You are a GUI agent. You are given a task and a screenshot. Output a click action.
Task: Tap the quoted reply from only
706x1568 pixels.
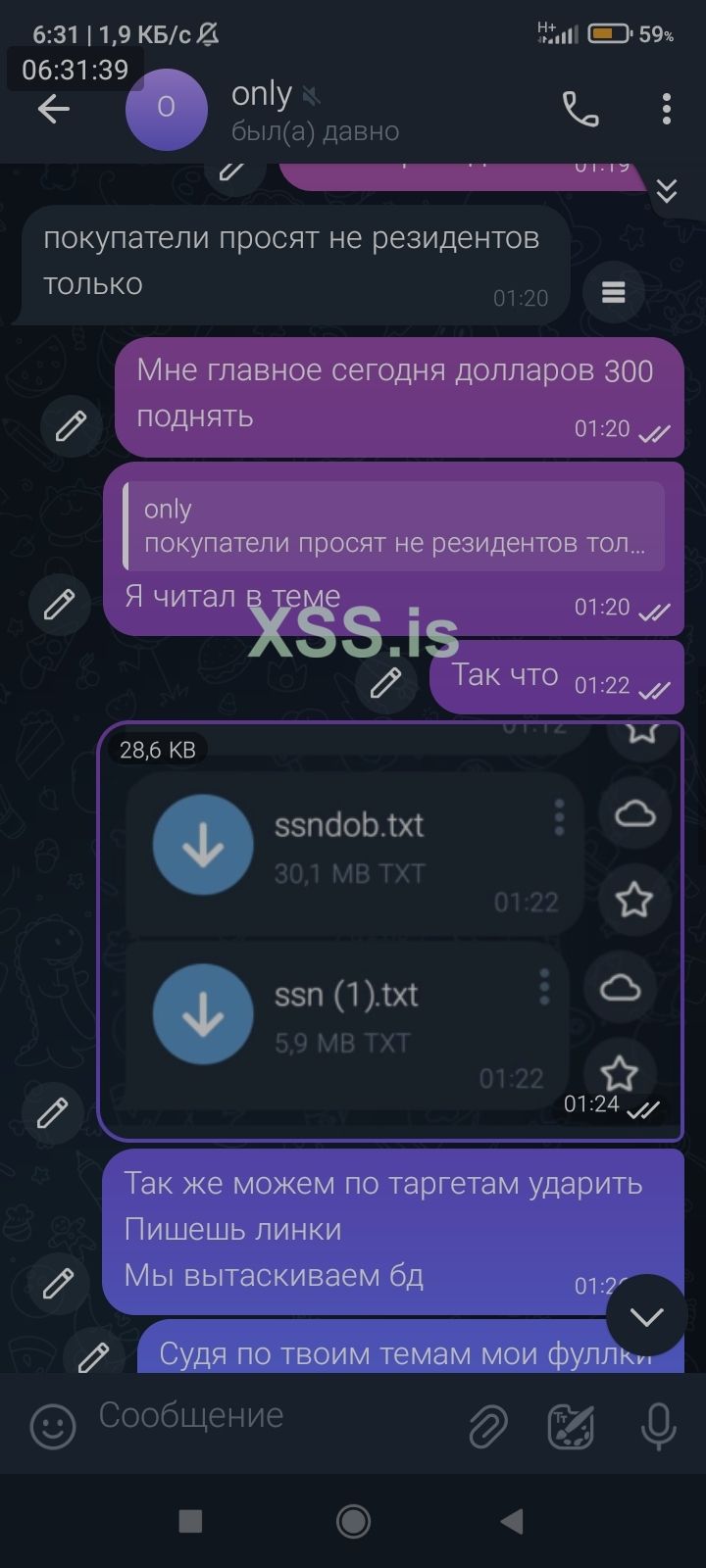click(393, 526)
